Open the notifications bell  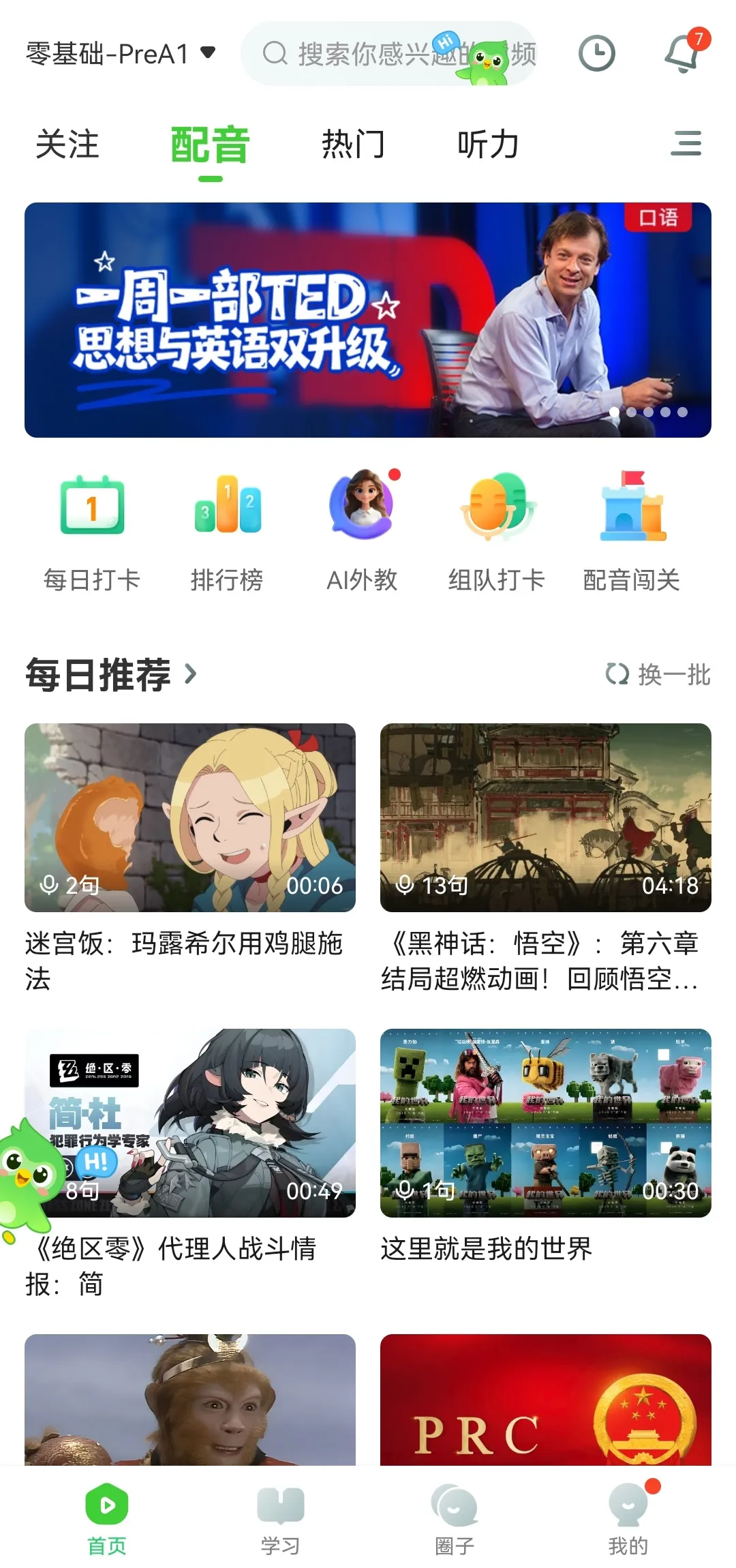(684, 53)
